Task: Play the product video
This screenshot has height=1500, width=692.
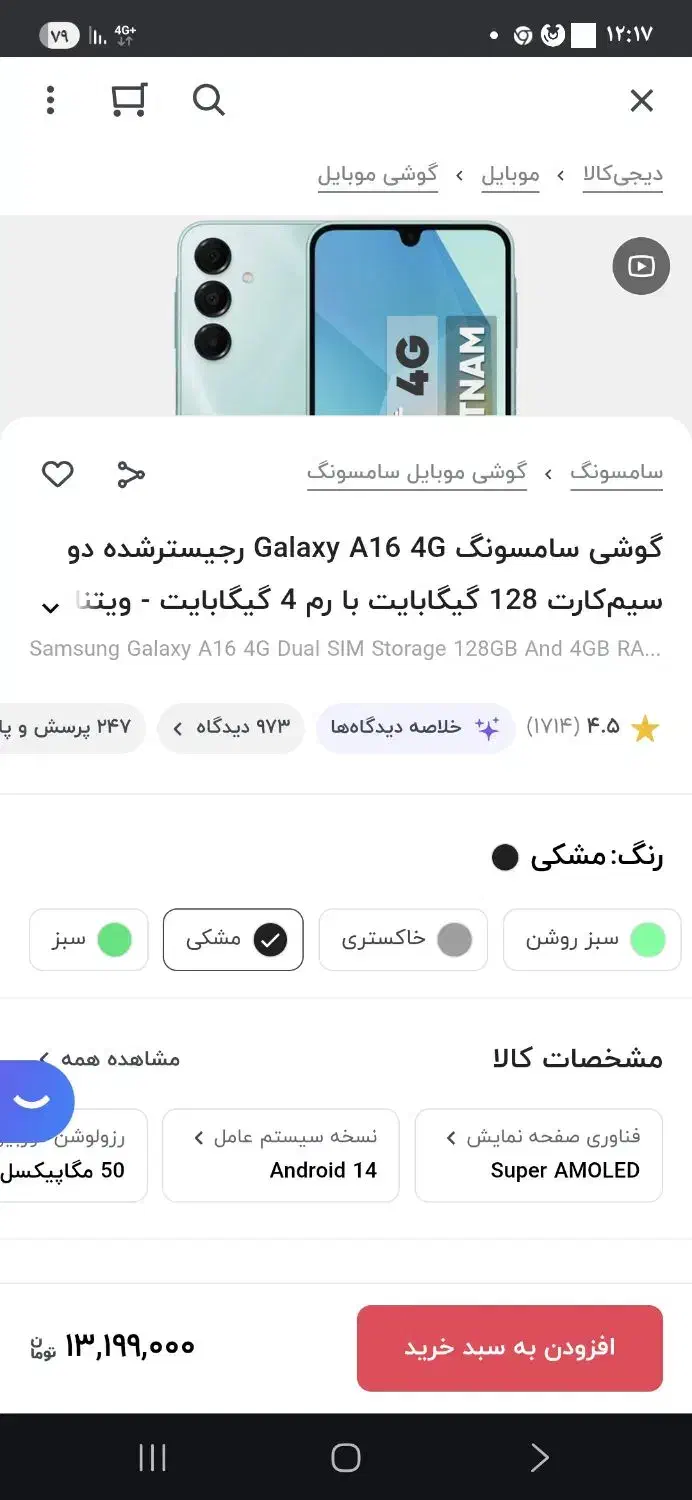Action: coord(641,266)
